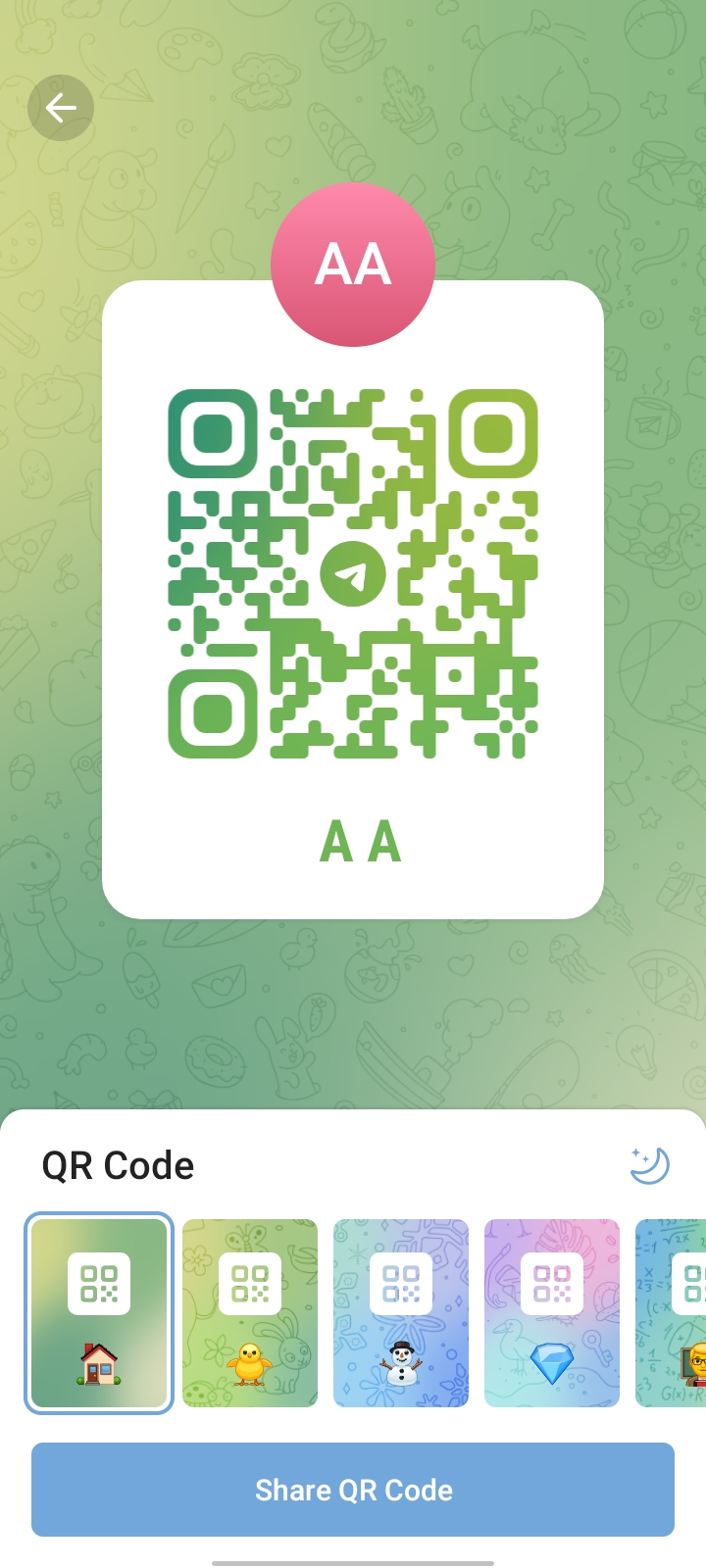Choose the chick QR theme
The image size is (706, 1568).
point(250,1313)
